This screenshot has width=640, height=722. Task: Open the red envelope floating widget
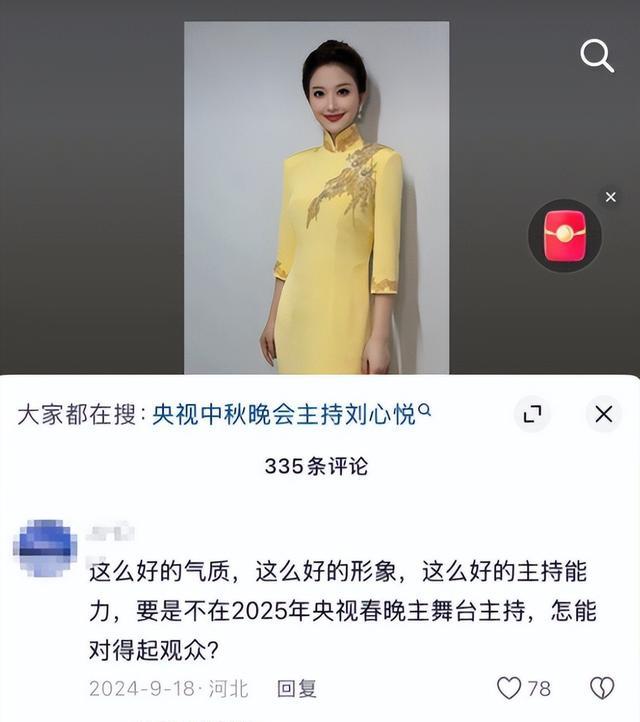565,235
